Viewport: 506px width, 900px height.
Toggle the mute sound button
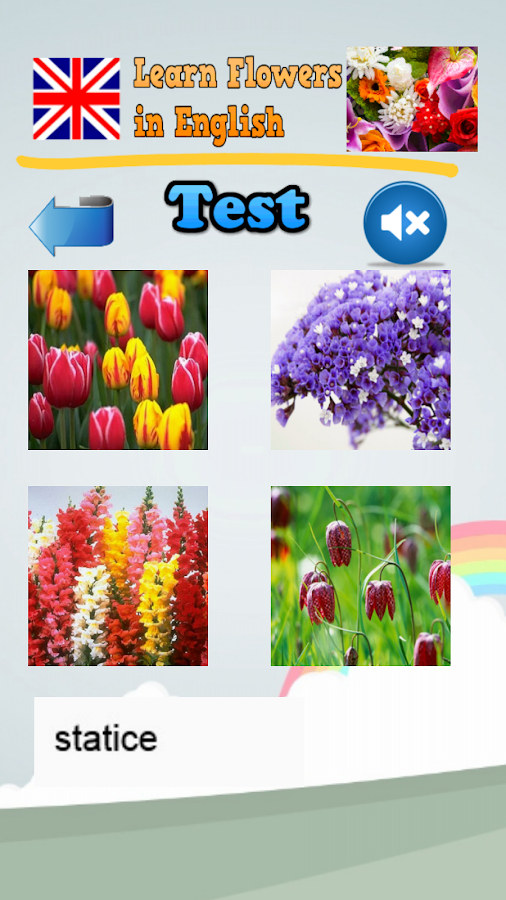405,223
